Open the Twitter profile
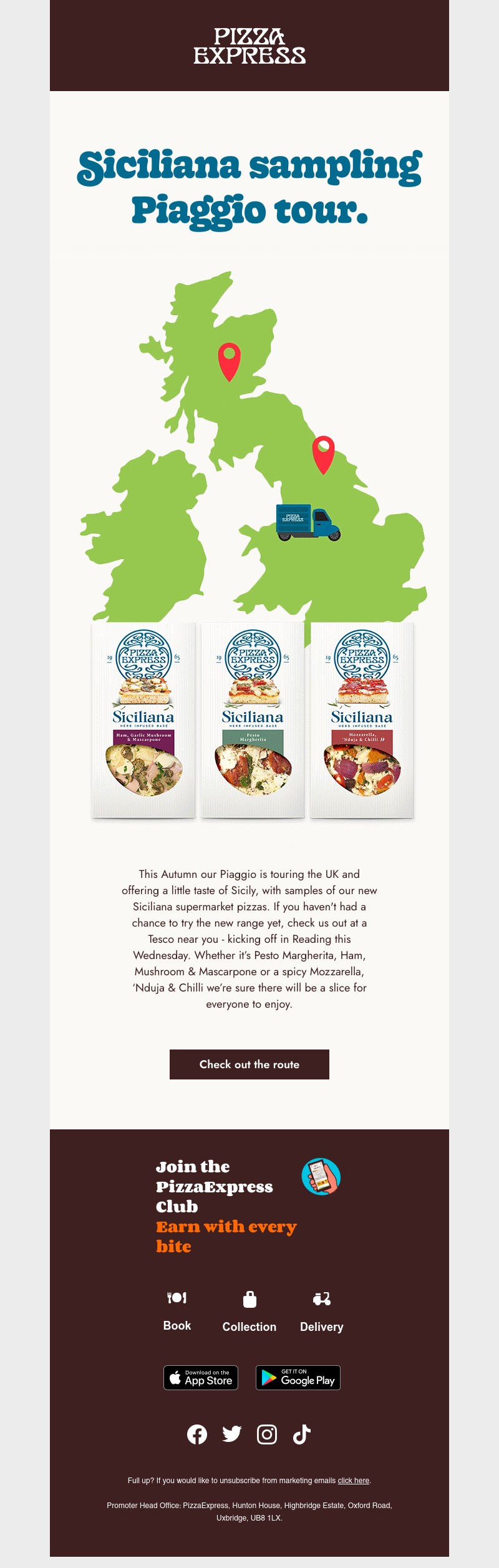The image size is (499, 1568). [x=232, y=1434]
